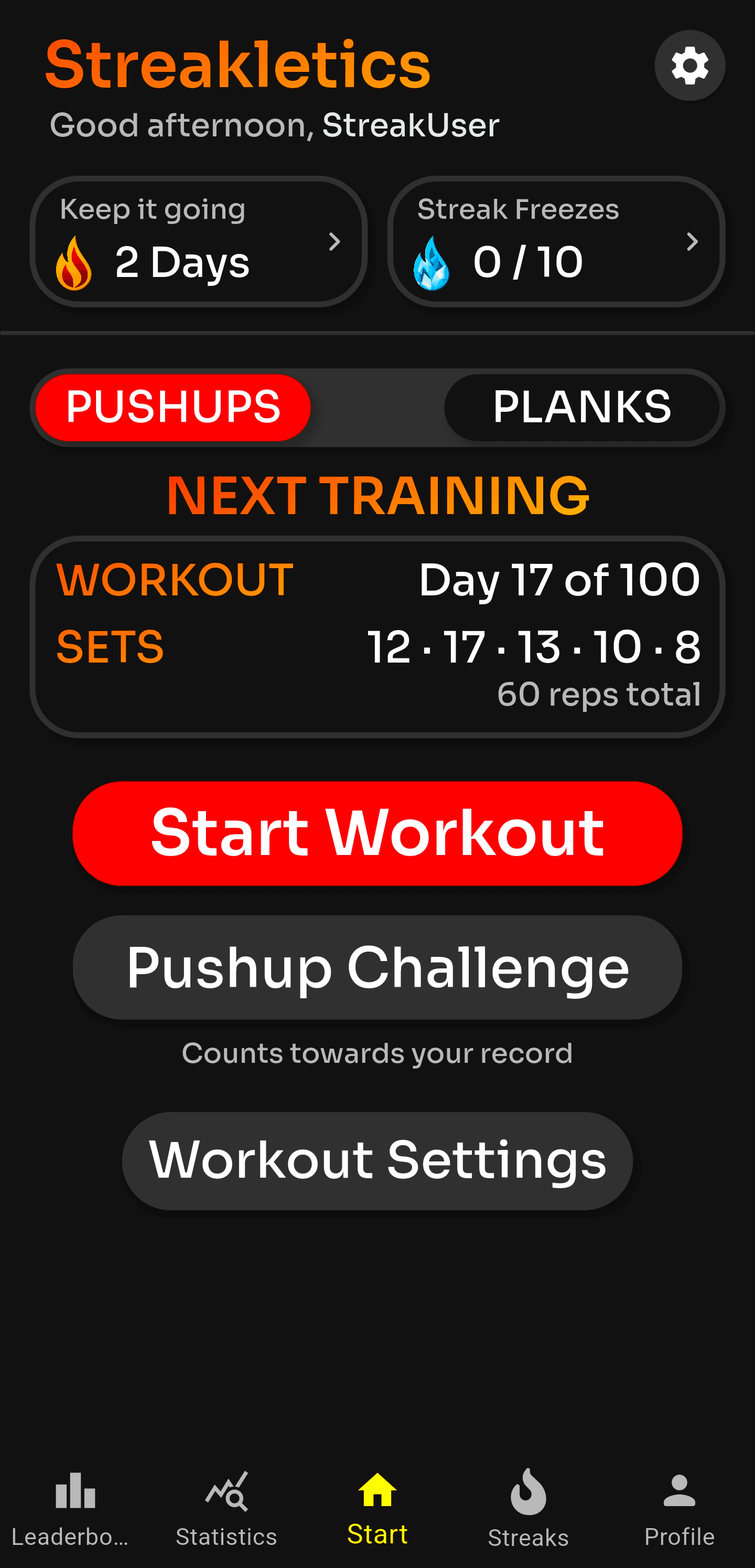Open the 2 Days streak card
The width and height of the screenshot is (755, 1568).
click(x=198, y=242)
